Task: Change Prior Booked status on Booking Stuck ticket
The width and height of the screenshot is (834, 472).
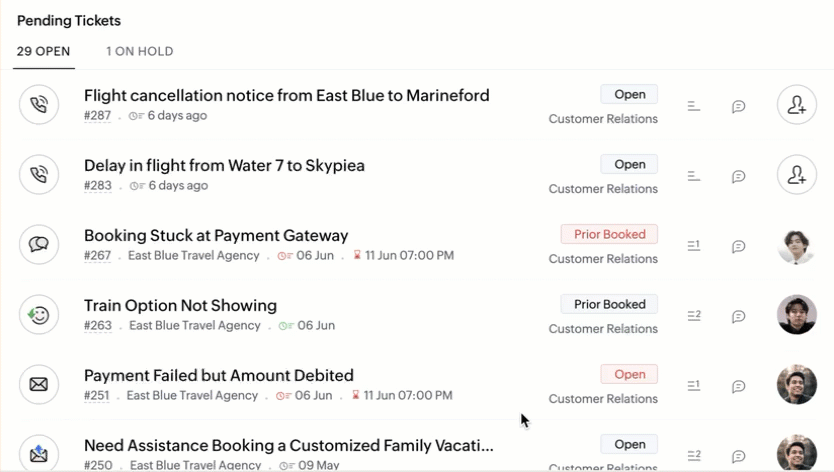Action: [x=609, y=235]
